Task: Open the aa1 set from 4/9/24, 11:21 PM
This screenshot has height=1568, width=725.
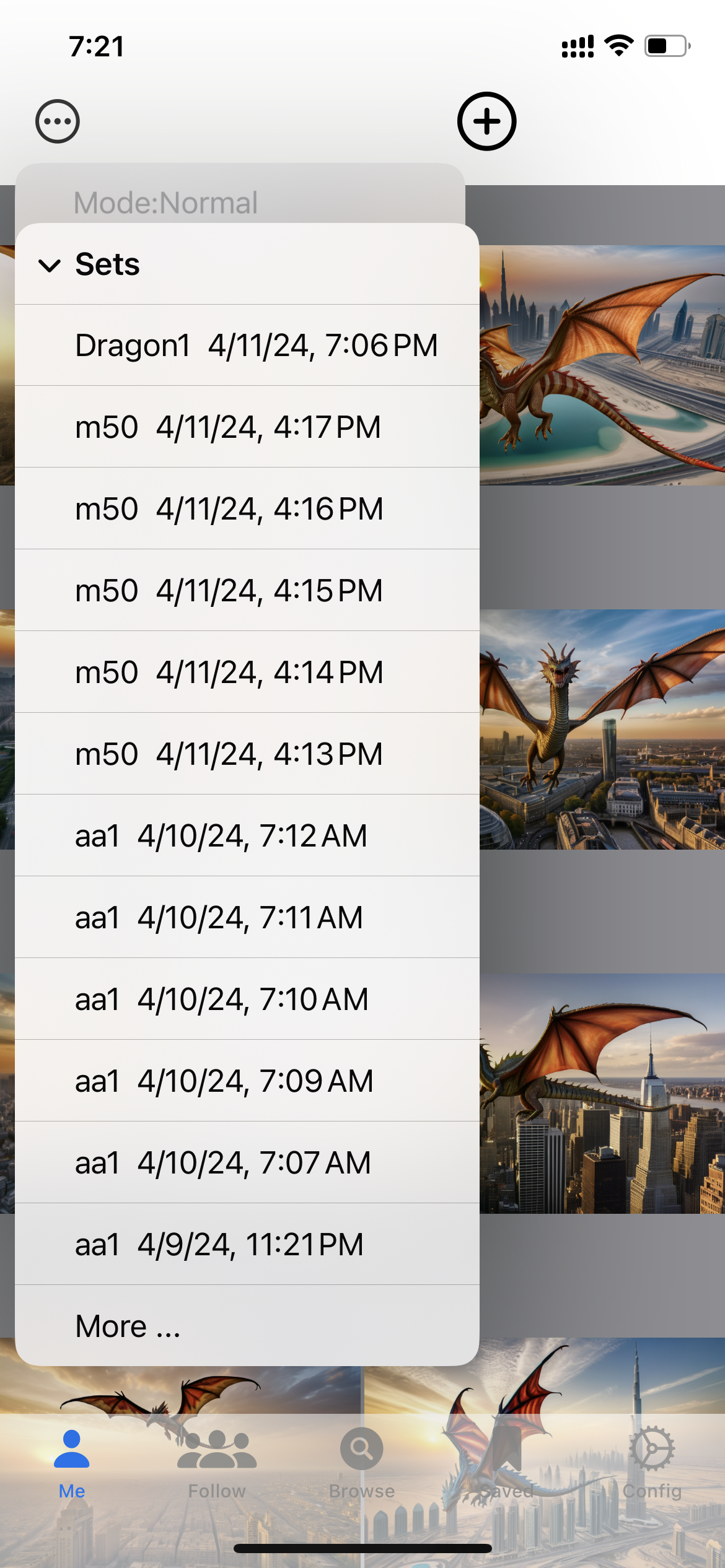Action: [x=247, y=1244]
